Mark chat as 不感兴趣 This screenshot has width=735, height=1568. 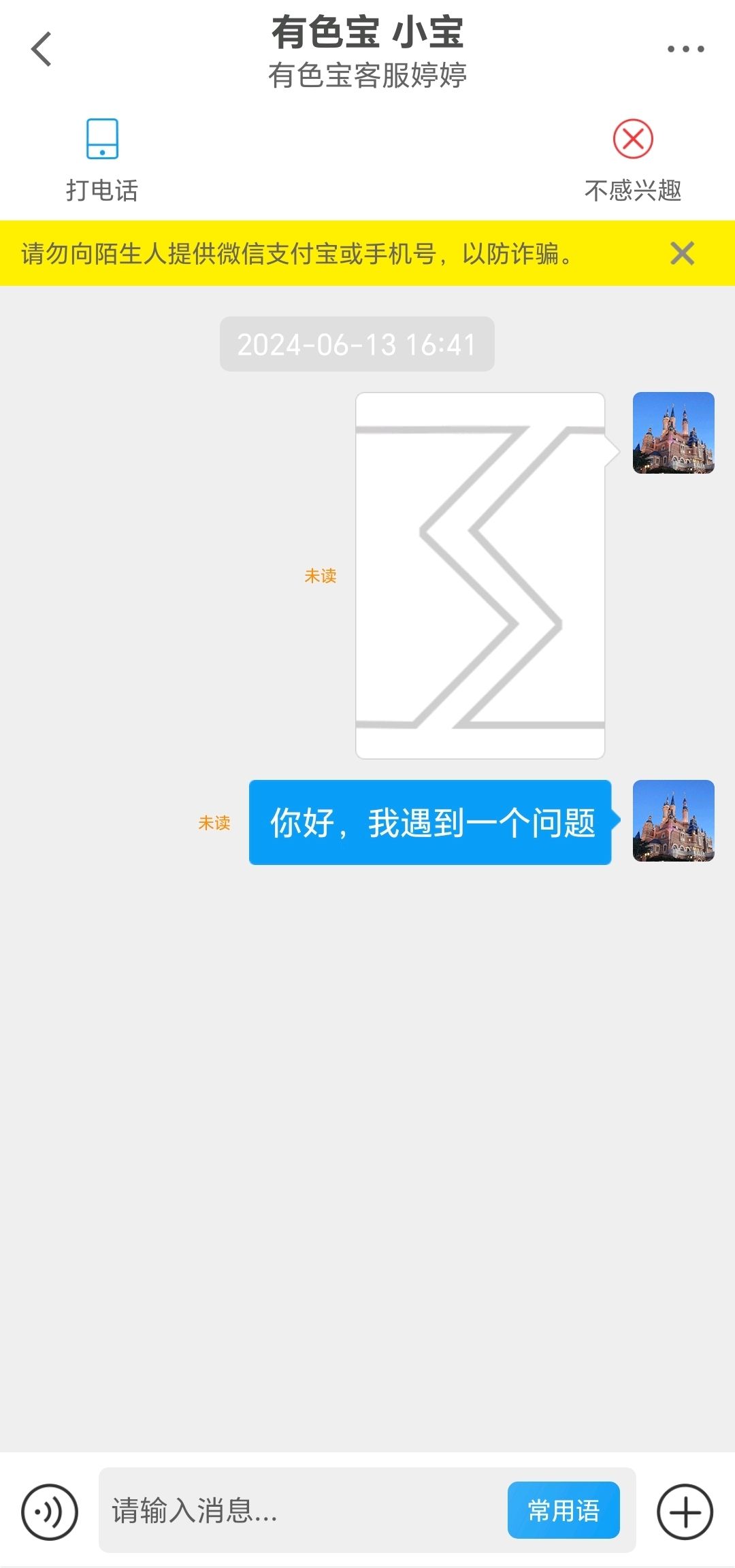[633, 161]
